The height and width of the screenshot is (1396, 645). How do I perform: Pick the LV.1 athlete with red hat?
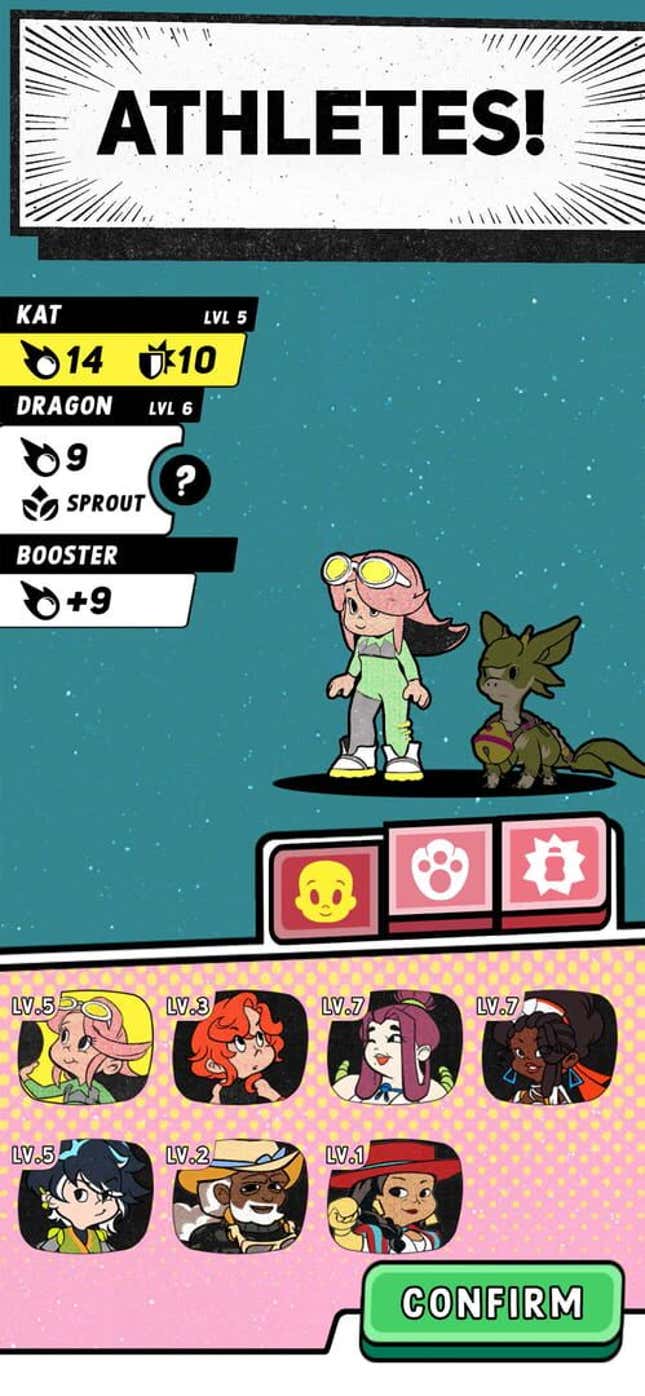(x=395, y=1196)
